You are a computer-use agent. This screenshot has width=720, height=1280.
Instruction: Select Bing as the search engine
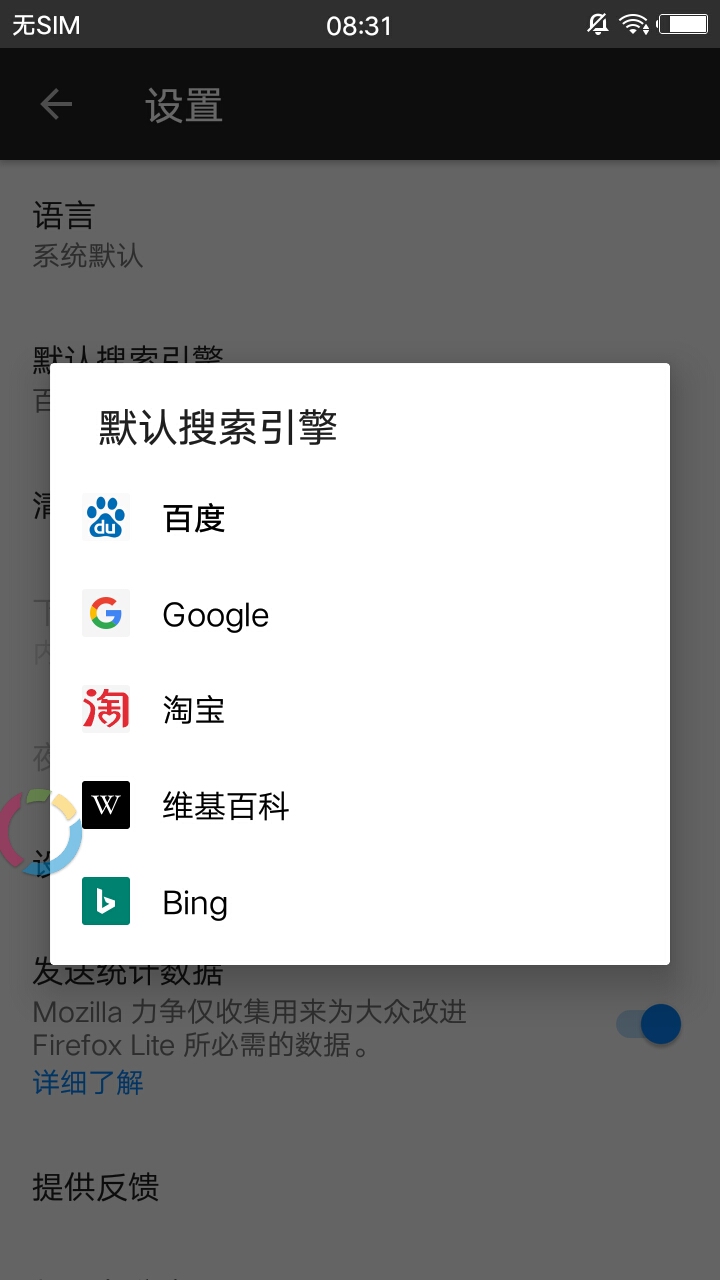pos(360,902)
